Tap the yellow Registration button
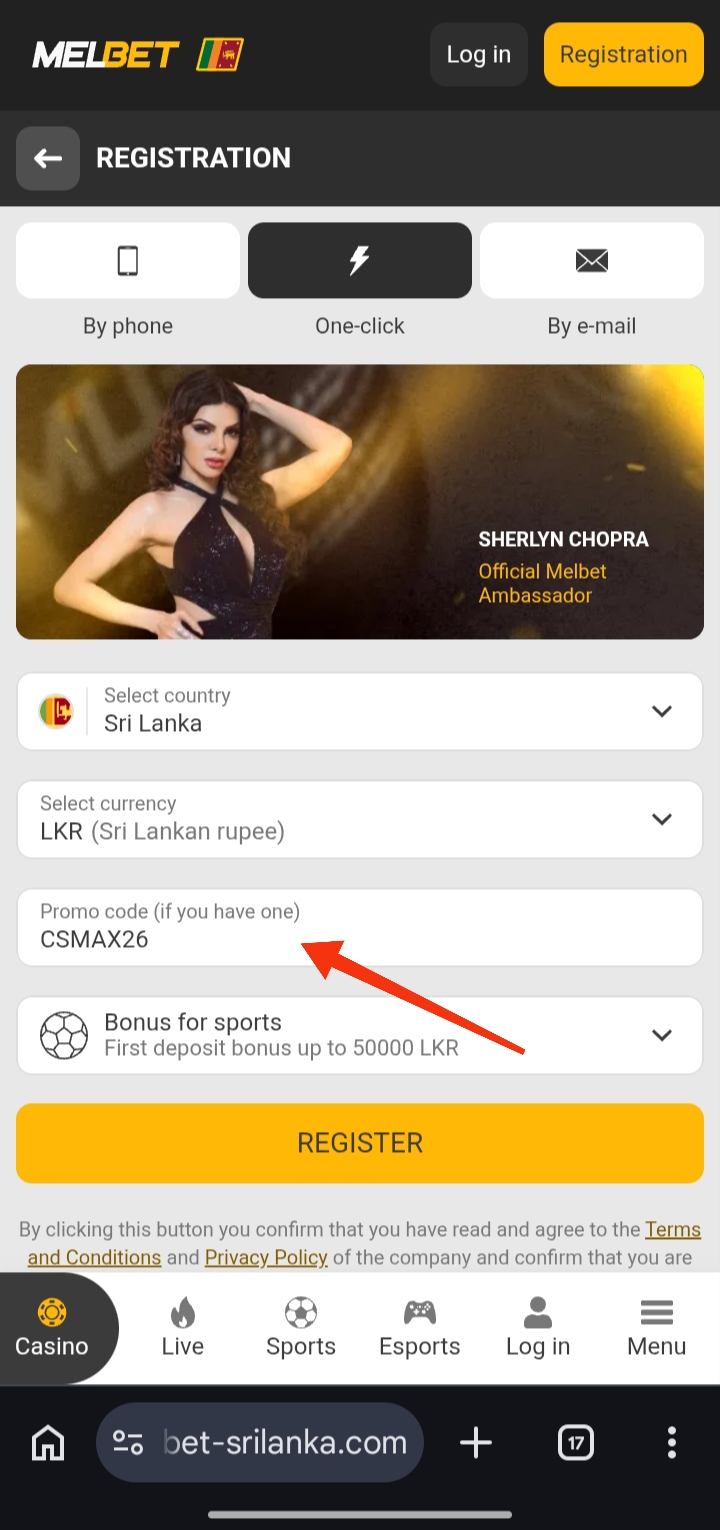 [x=623, y=54]
